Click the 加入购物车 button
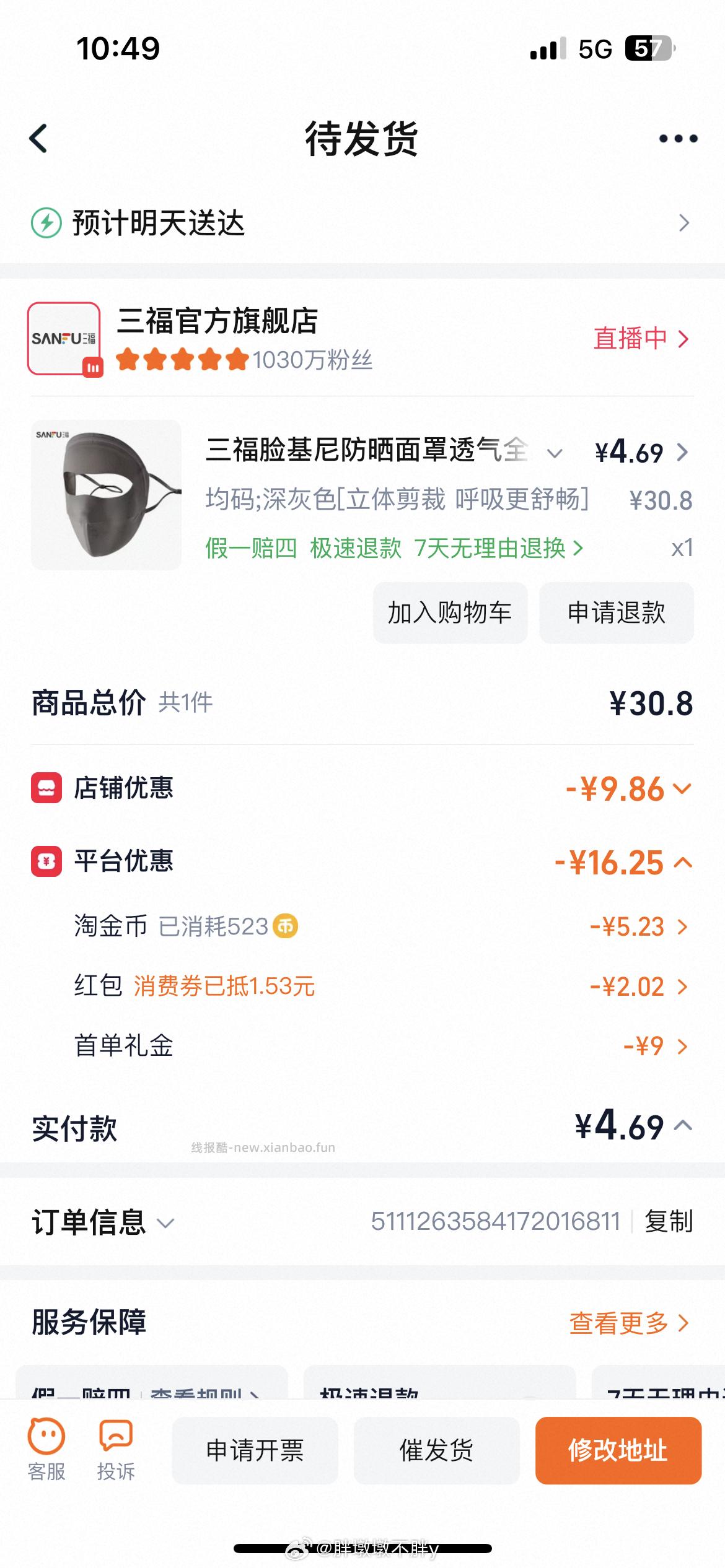The image size is (725, 1568). pos(450,612)
